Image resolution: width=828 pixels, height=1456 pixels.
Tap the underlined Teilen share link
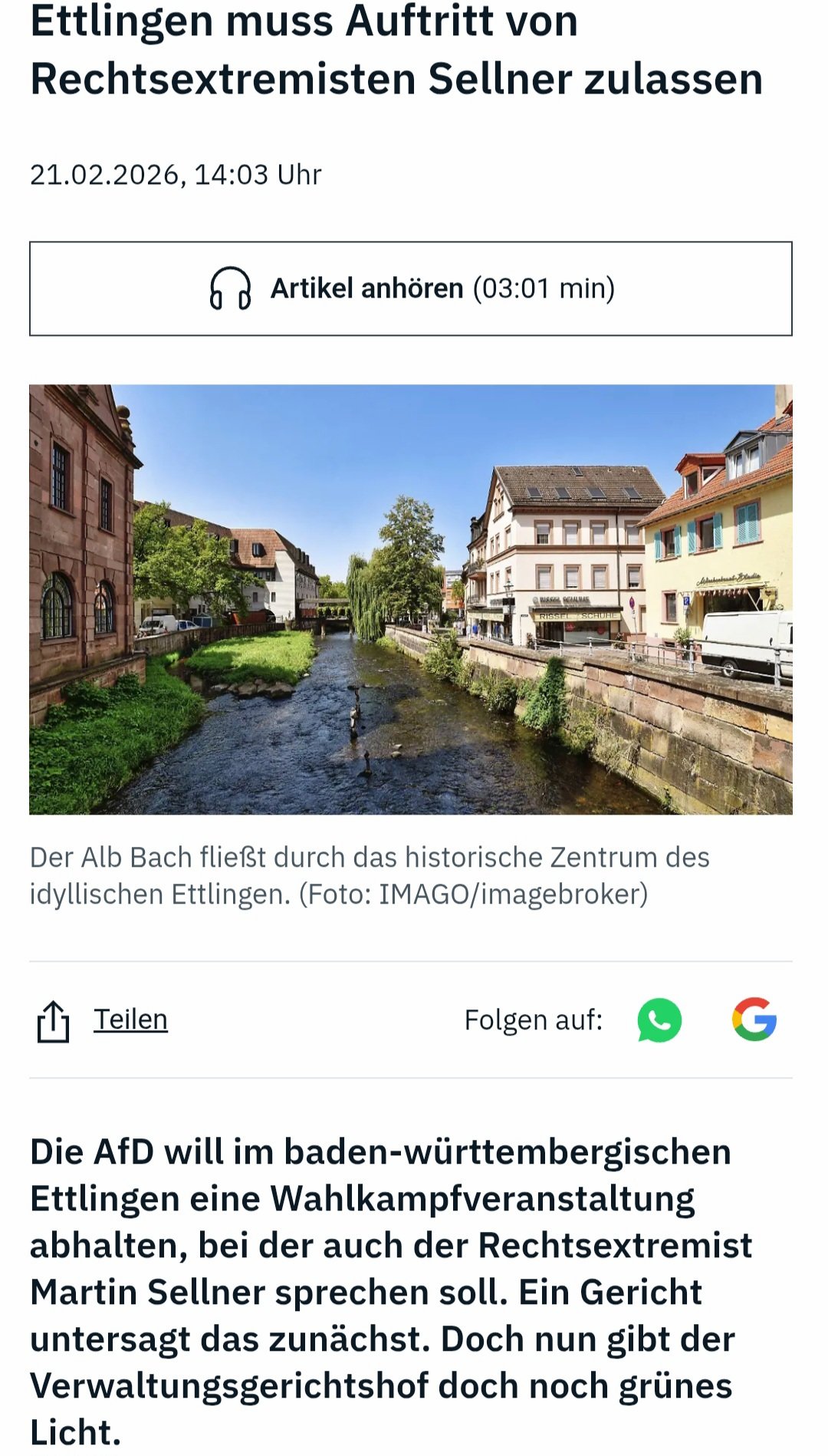tap(130, 1020)
